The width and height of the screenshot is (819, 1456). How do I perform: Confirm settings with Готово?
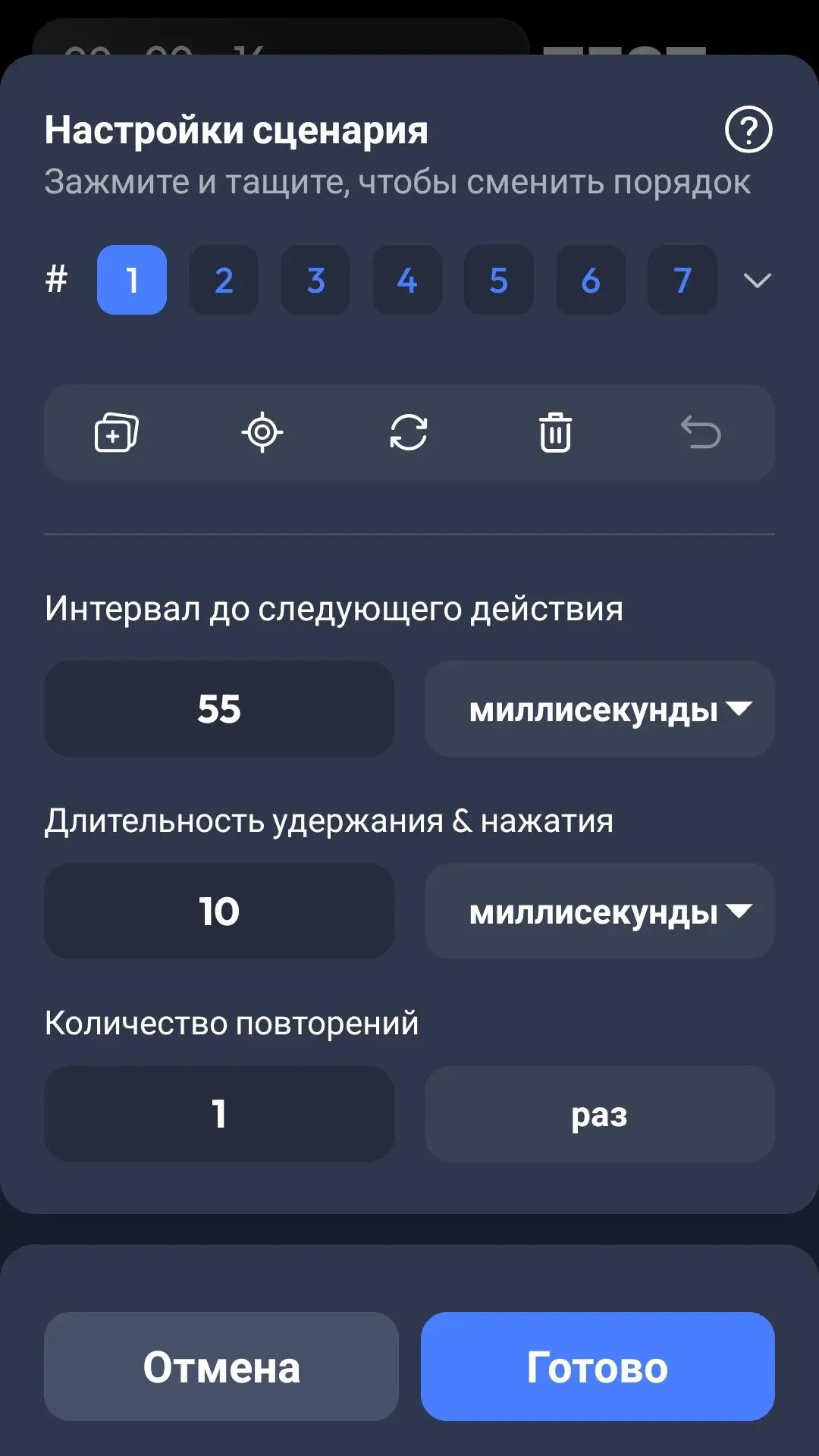point(598,1367)
